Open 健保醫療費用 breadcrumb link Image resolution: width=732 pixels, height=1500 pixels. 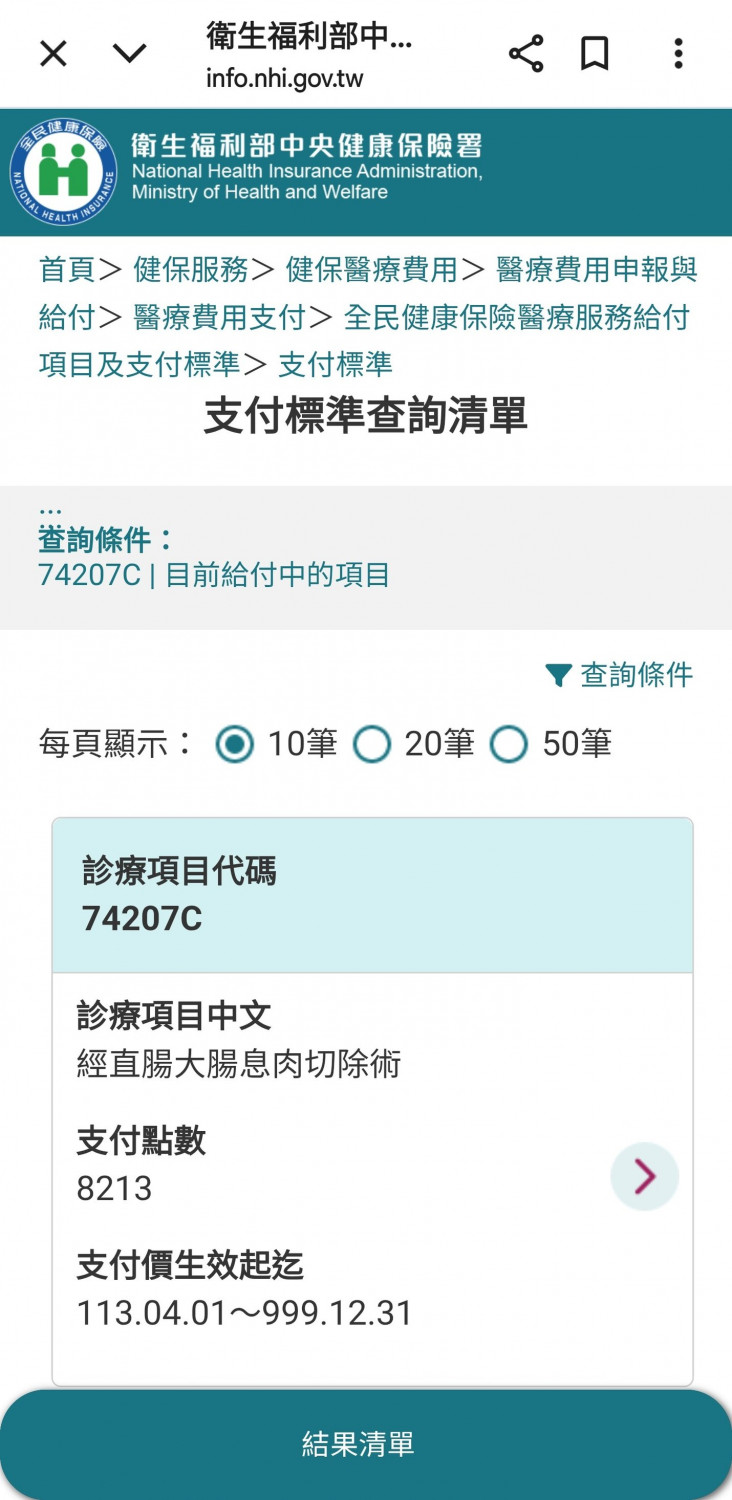click(371, 270)
